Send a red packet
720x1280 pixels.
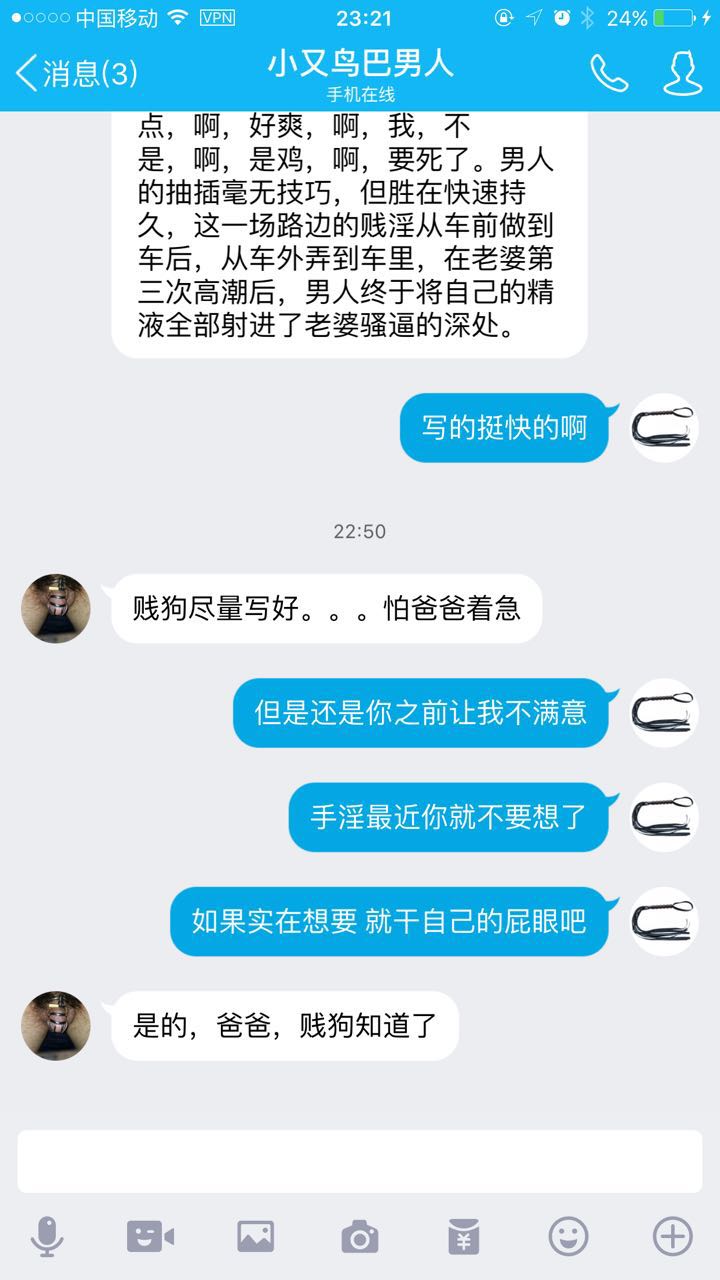pos(464,1237)
